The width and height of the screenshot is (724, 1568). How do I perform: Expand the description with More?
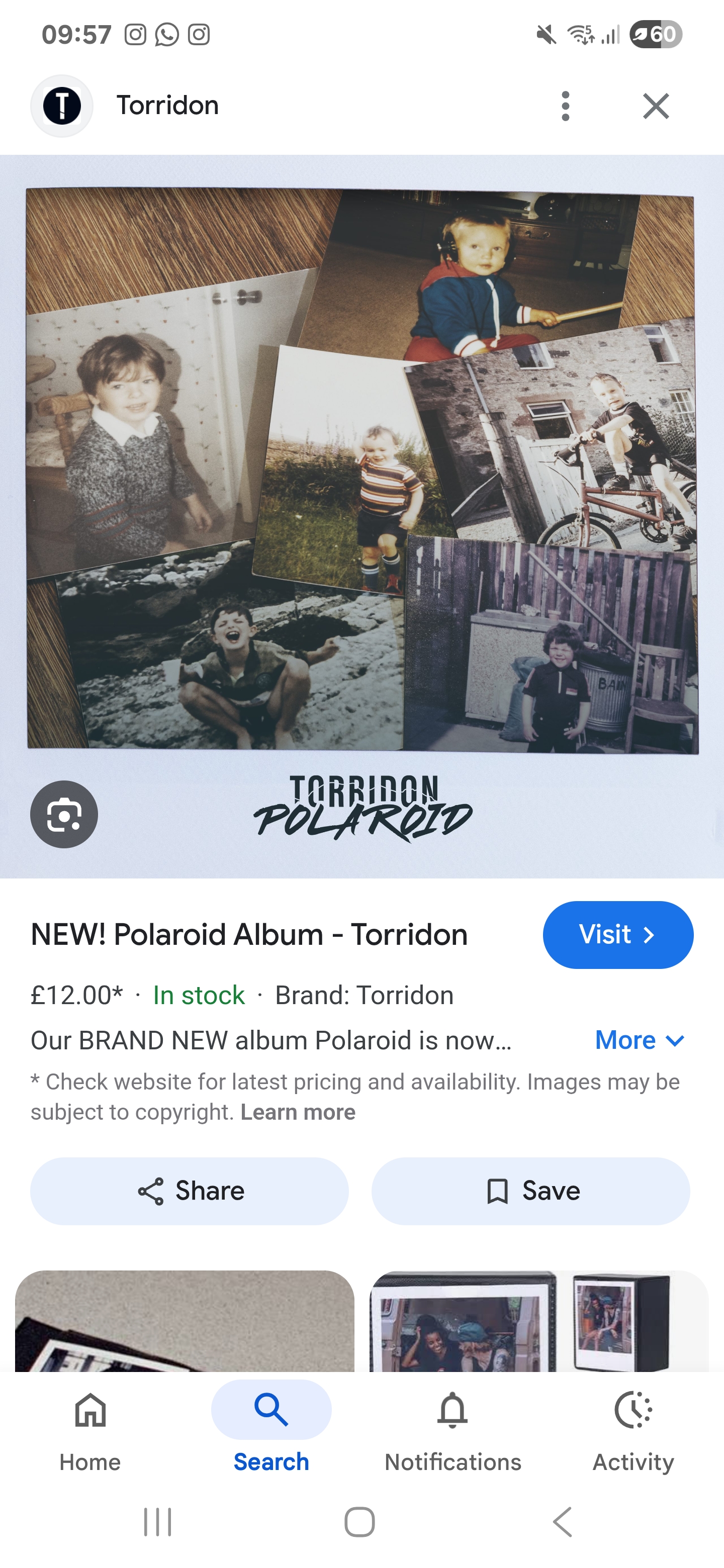click(640, 1040)
